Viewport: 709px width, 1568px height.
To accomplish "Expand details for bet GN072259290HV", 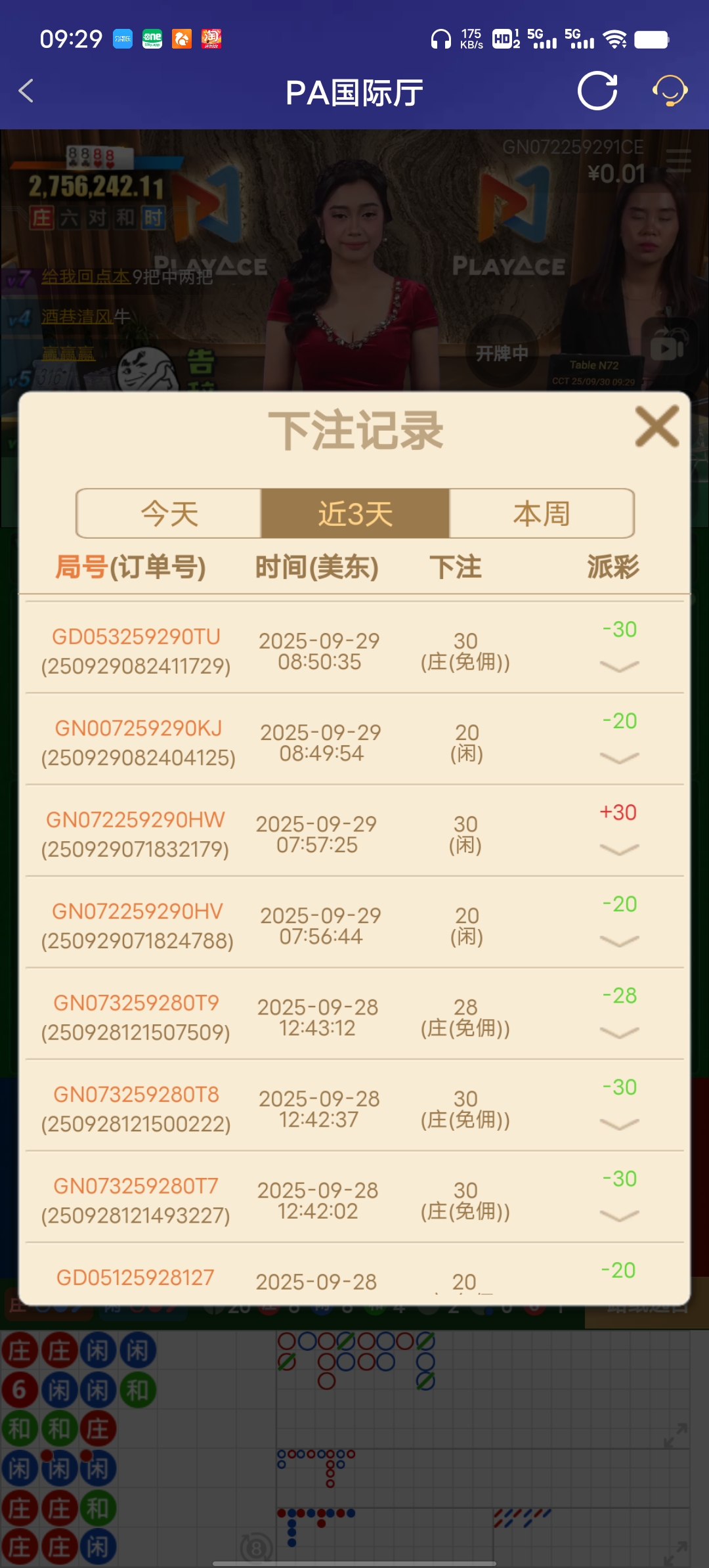I will (x=619, y=942).
